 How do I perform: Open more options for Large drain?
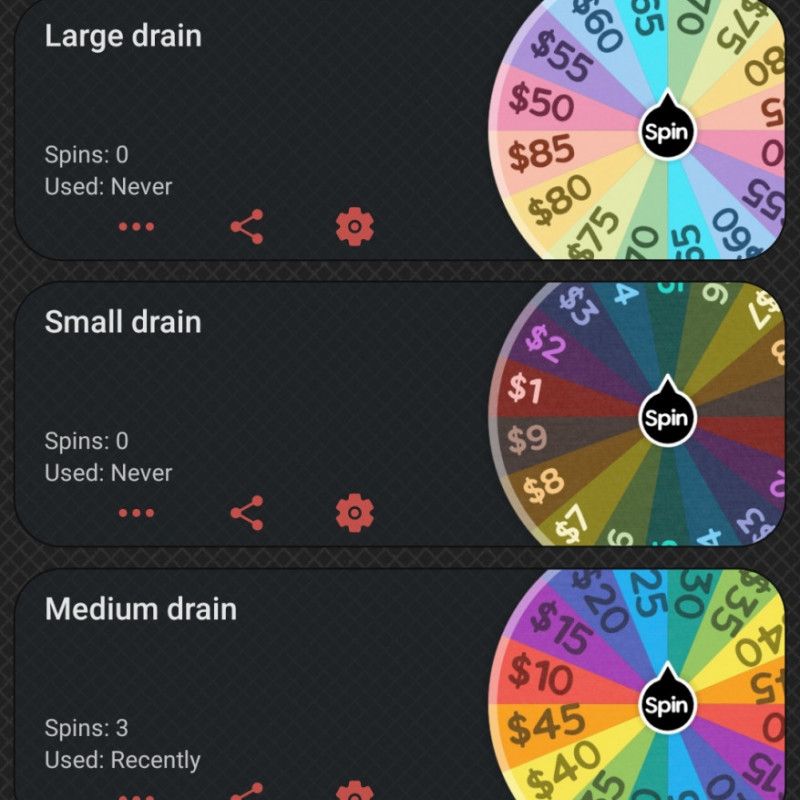[x=136, y=227]
